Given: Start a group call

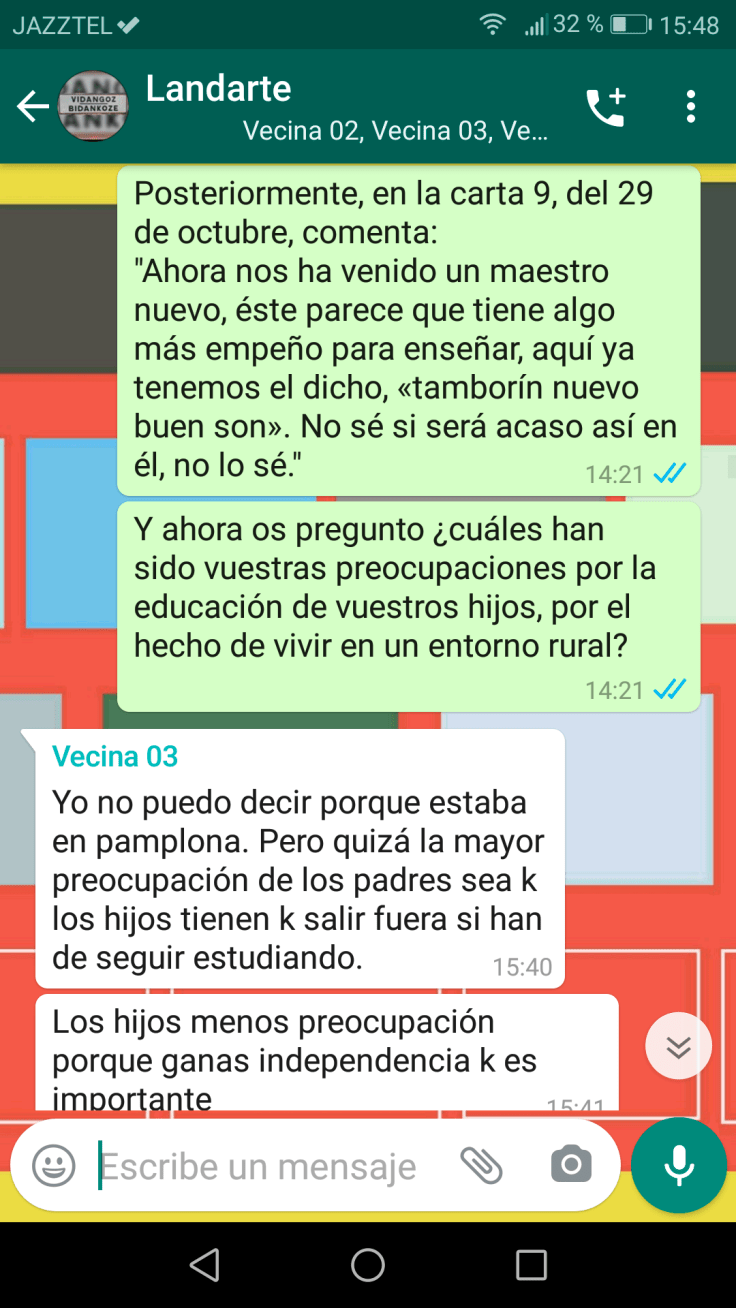Looking at the screenshot, I should pyautogui.click(x=605, y=107).
